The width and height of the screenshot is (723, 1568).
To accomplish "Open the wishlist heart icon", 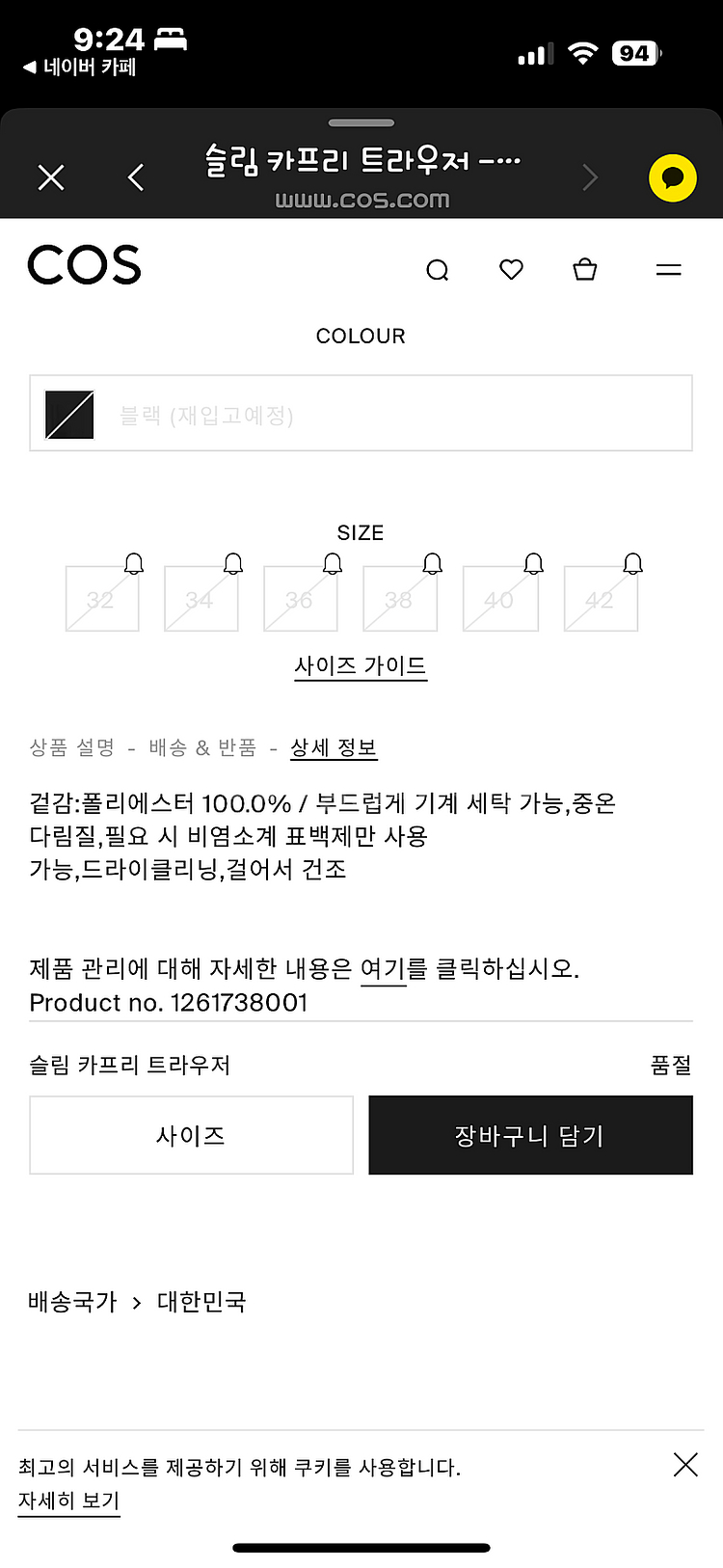I will (x=511, y=270).
